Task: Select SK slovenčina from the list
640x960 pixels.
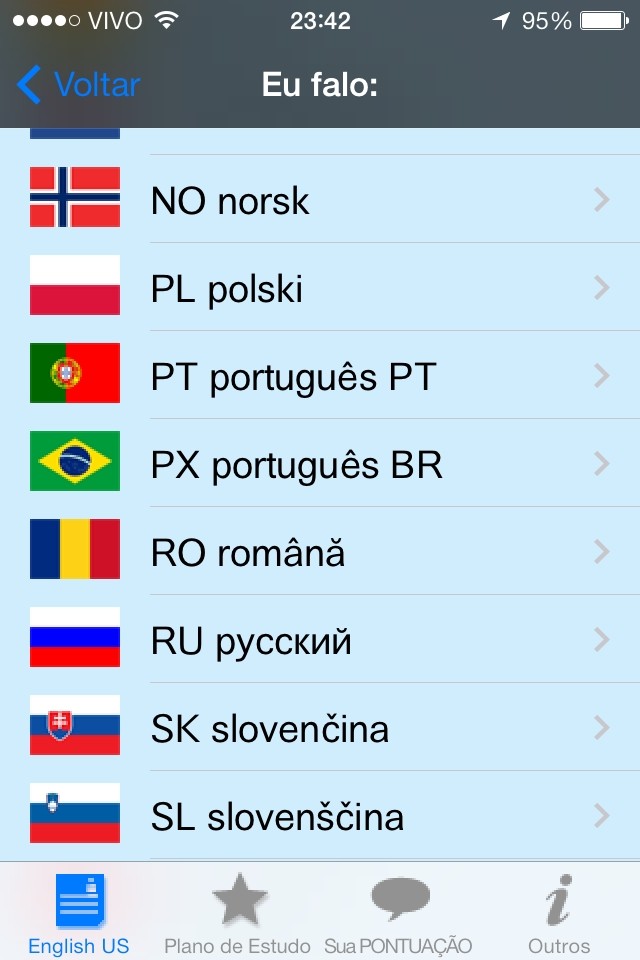Action: 320,729
